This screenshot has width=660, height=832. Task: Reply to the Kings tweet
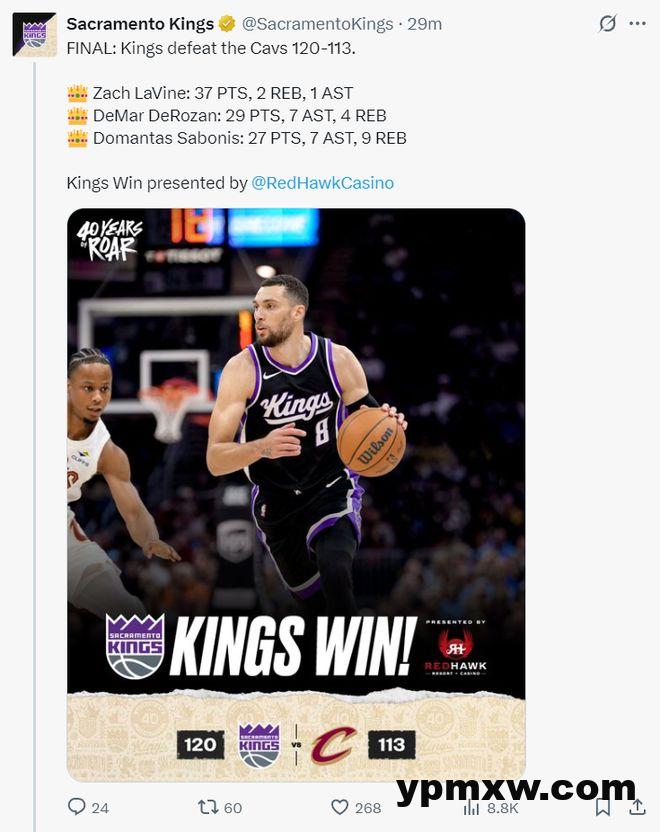tap(77, 807)
